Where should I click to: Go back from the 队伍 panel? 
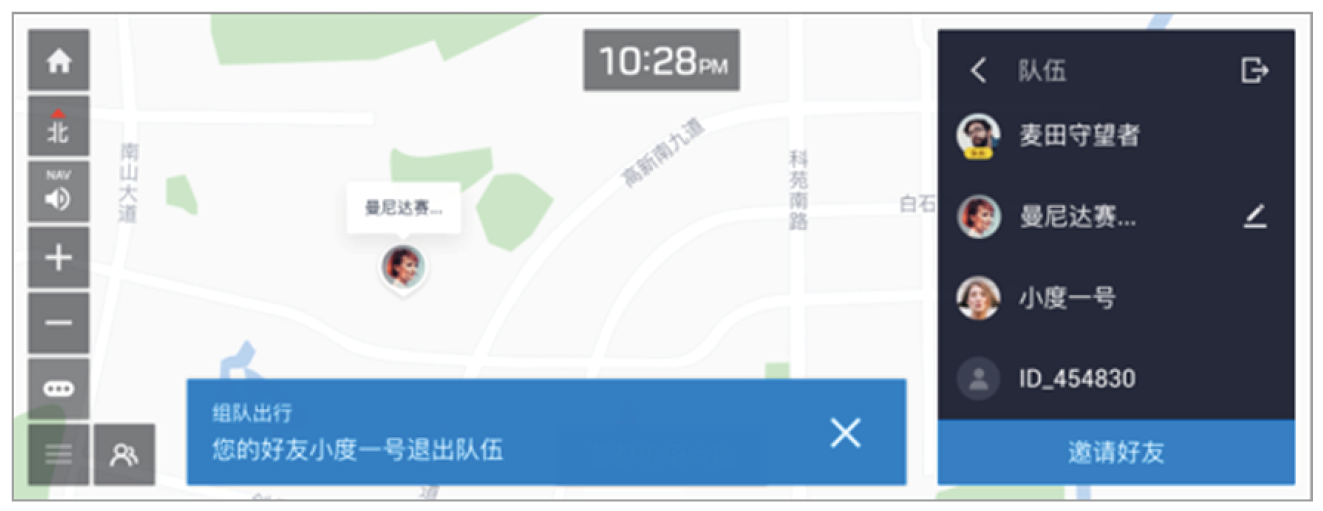pos(978,71)
